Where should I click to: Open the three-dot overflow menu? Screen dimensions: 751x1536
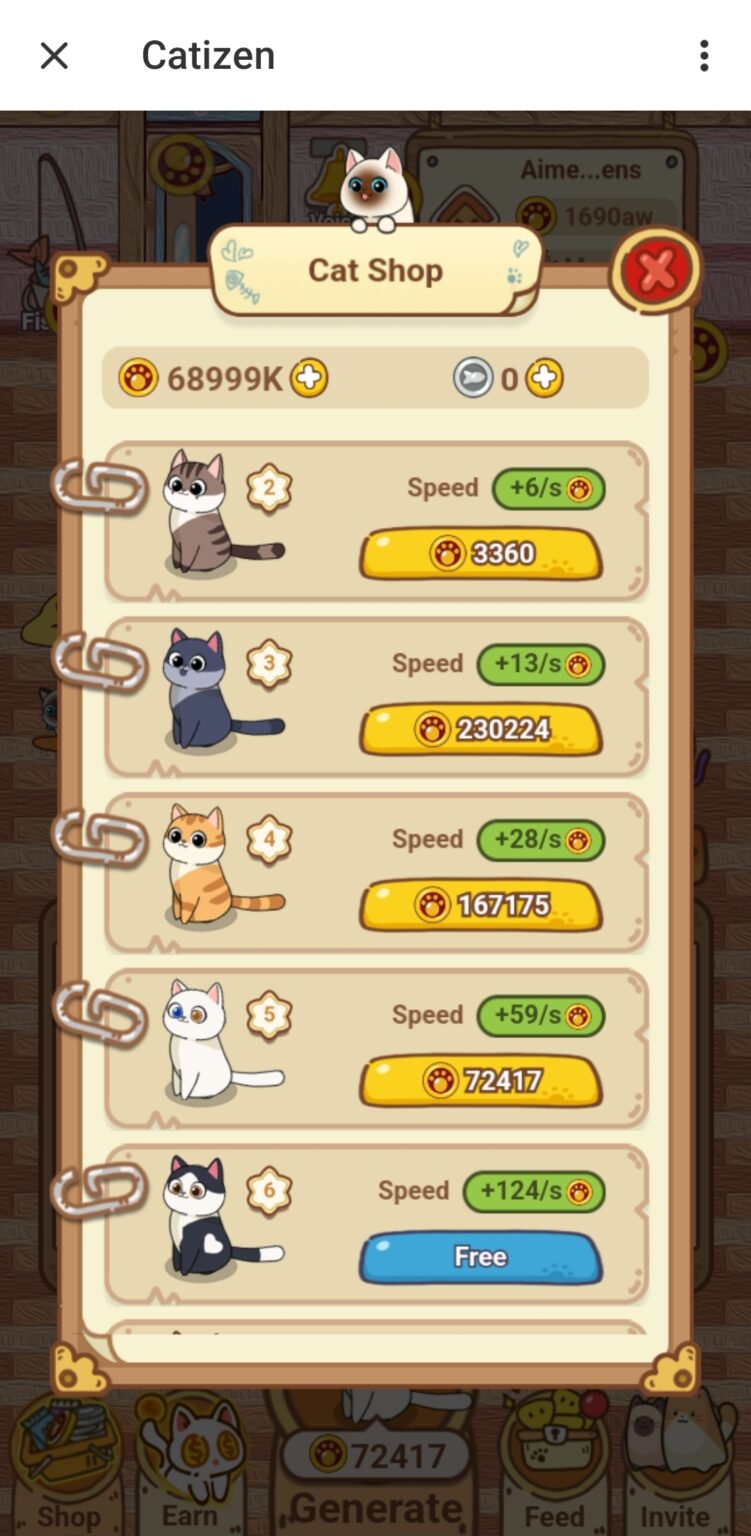tap(704, 56)
